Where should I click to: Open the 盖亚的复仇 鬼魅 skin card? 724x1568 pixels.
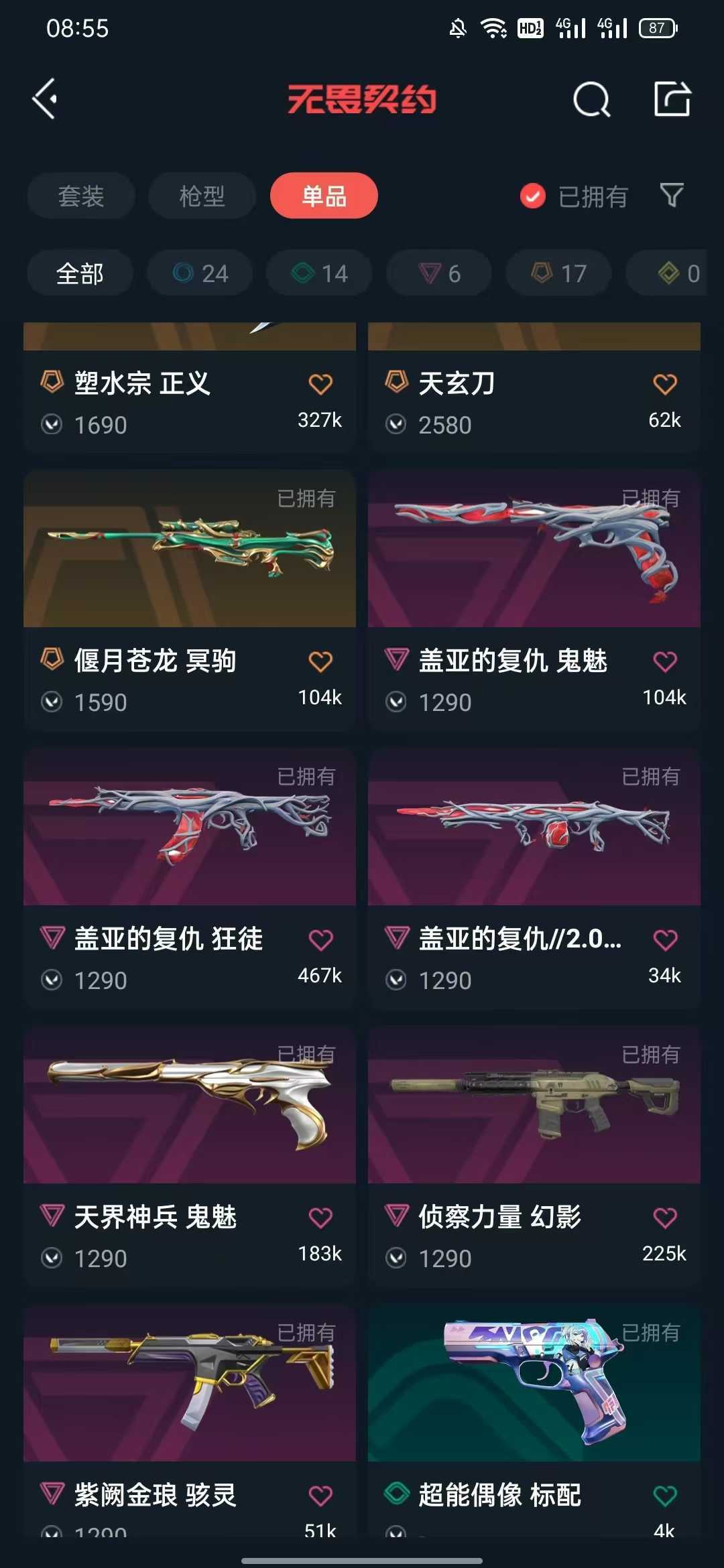tap(534, 600)
